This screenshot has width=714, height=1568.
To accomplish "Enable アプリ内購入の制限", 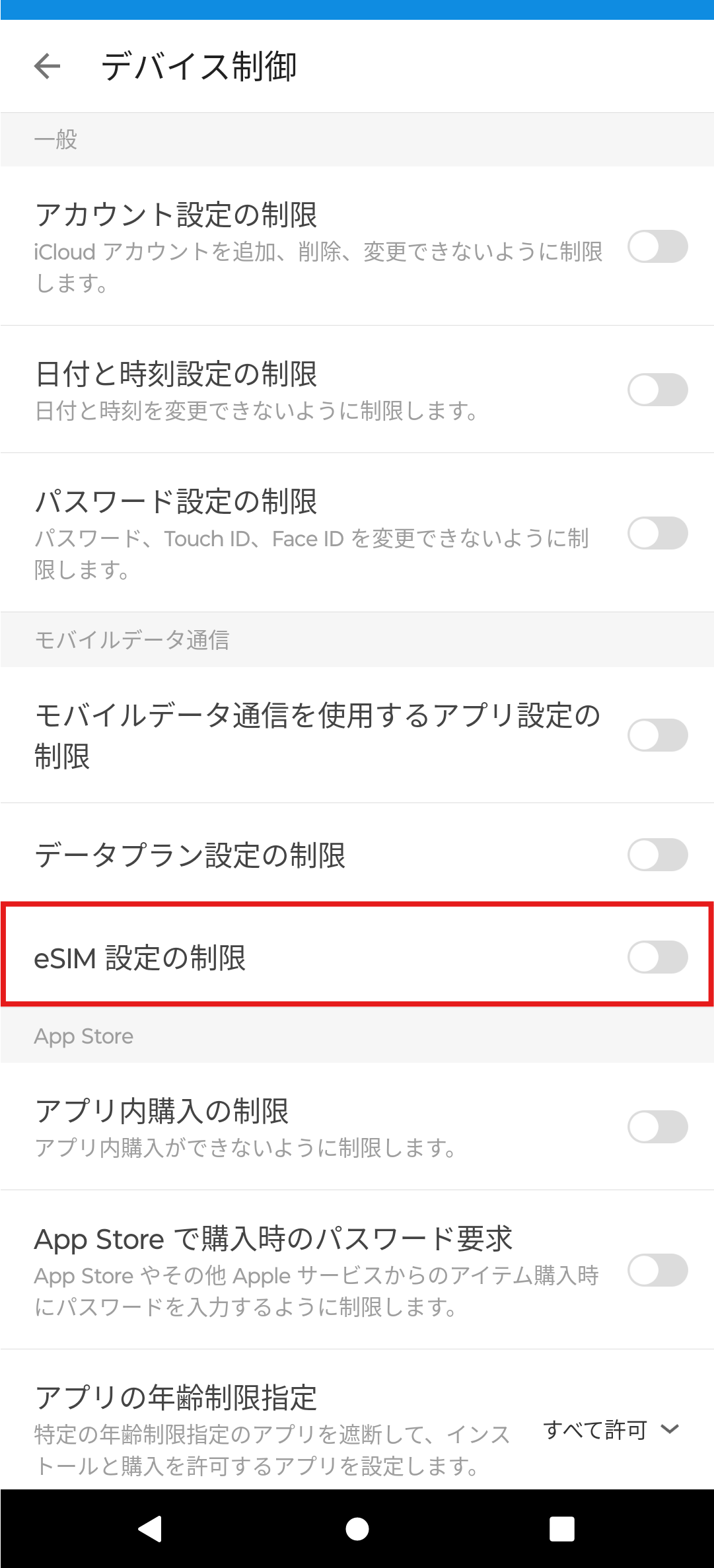I will click(657, 1127).
